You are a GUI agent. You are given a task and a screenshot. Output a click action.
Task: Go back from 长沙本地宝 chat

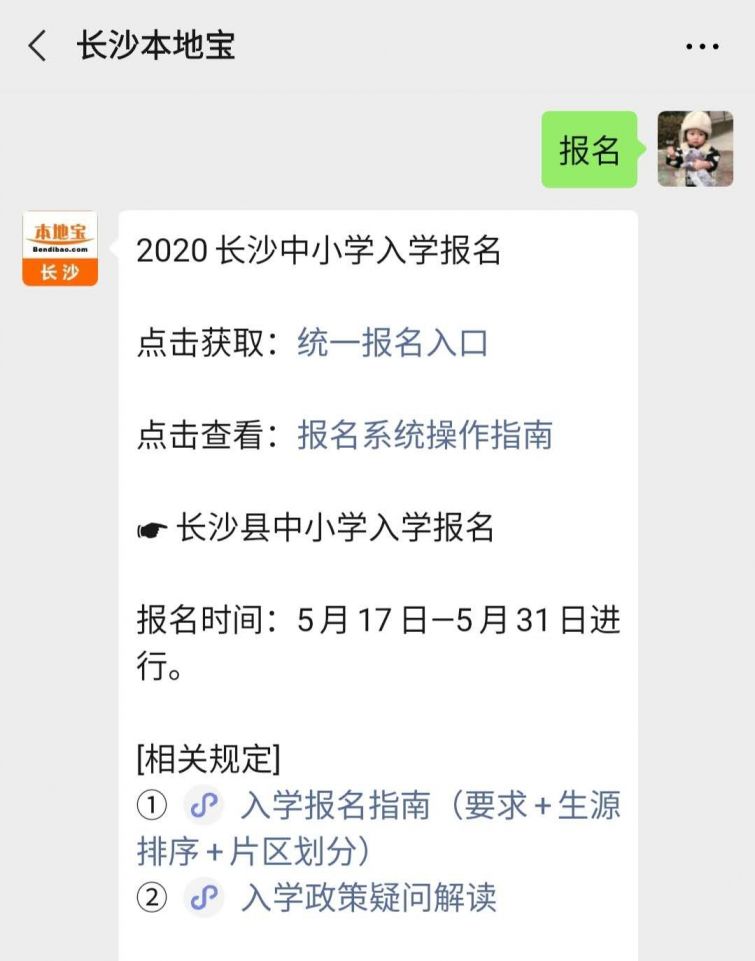(37, 46)
